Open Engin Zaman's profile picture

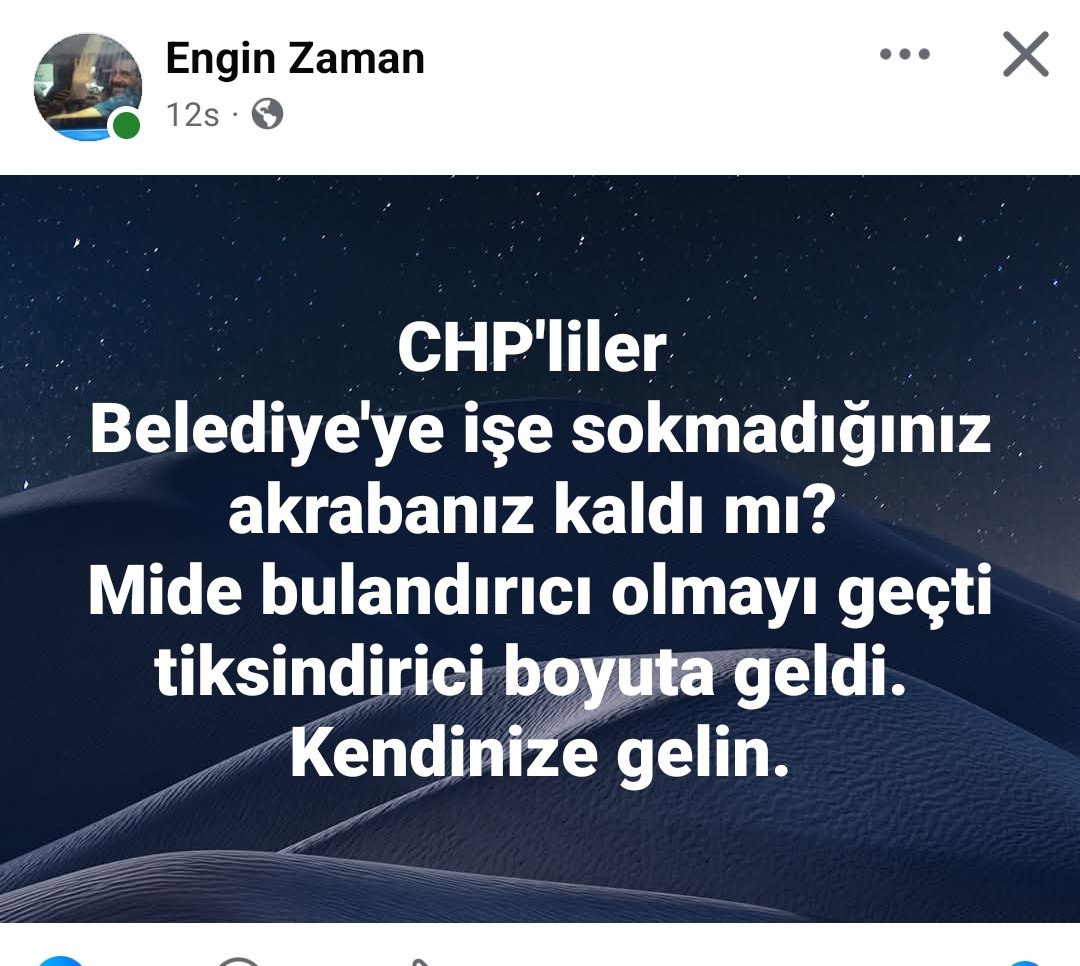click(x=87, y=86)
